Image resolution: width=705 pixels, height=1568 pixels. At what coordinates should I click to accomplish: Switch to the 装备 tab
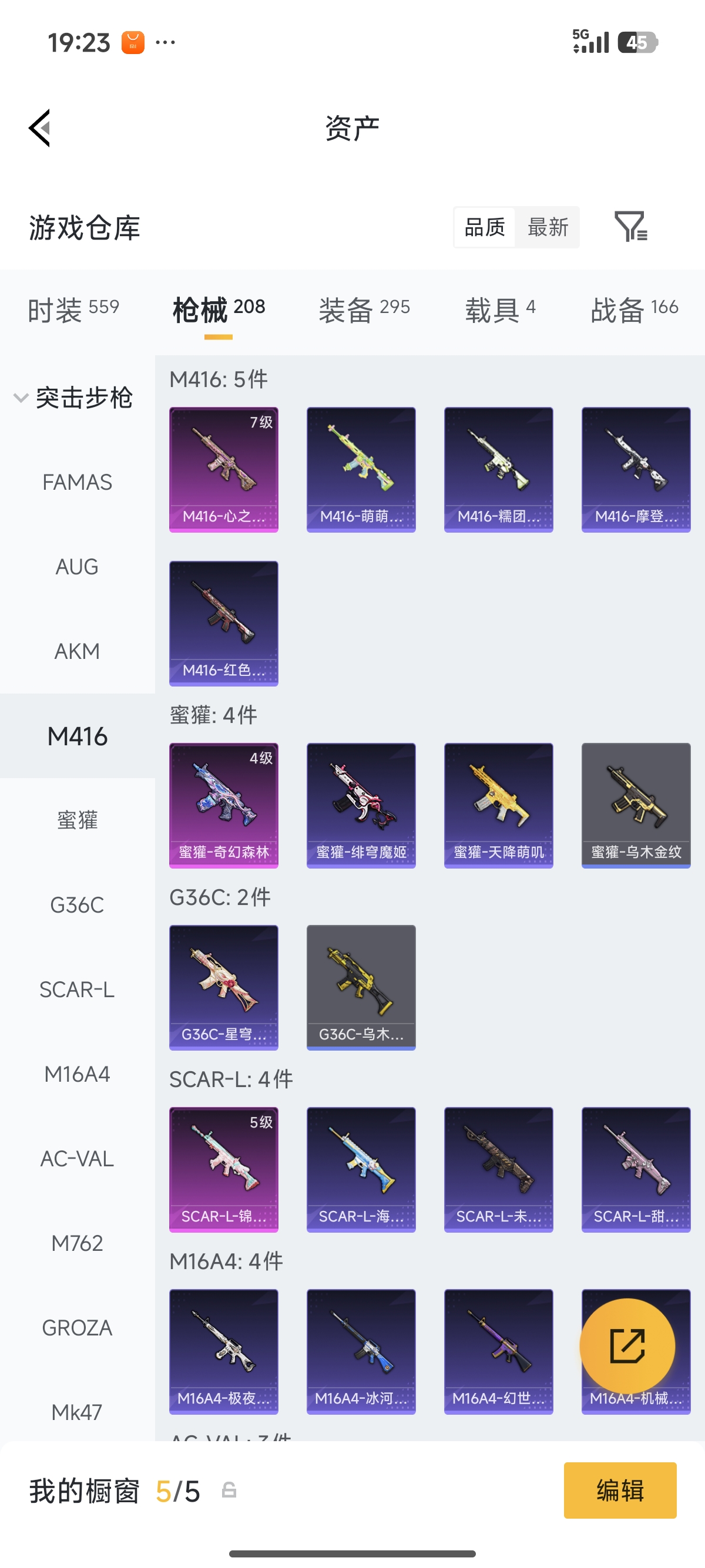coord(364,310)
